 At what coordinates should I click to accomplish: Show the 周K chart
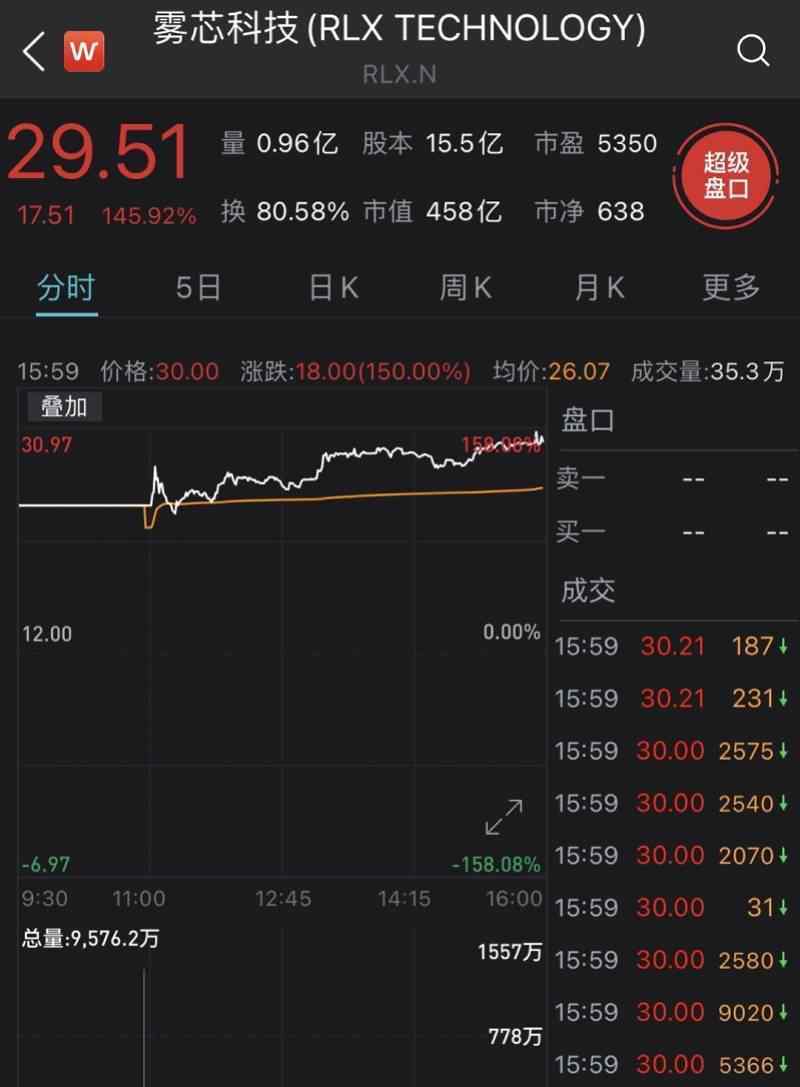[466, 288]
